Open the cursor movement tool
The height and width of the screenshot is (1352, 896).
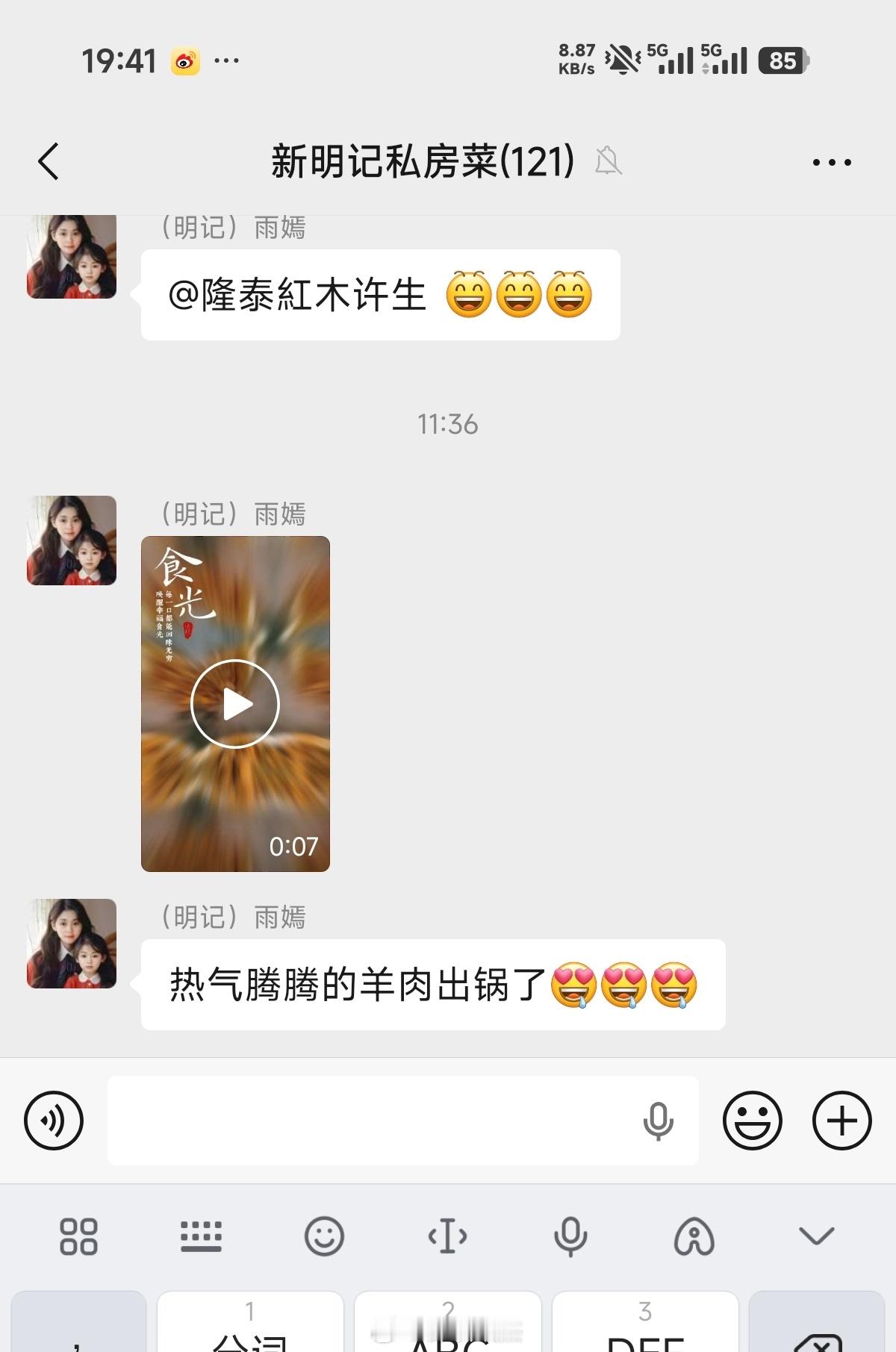(x=447, y=1236)
